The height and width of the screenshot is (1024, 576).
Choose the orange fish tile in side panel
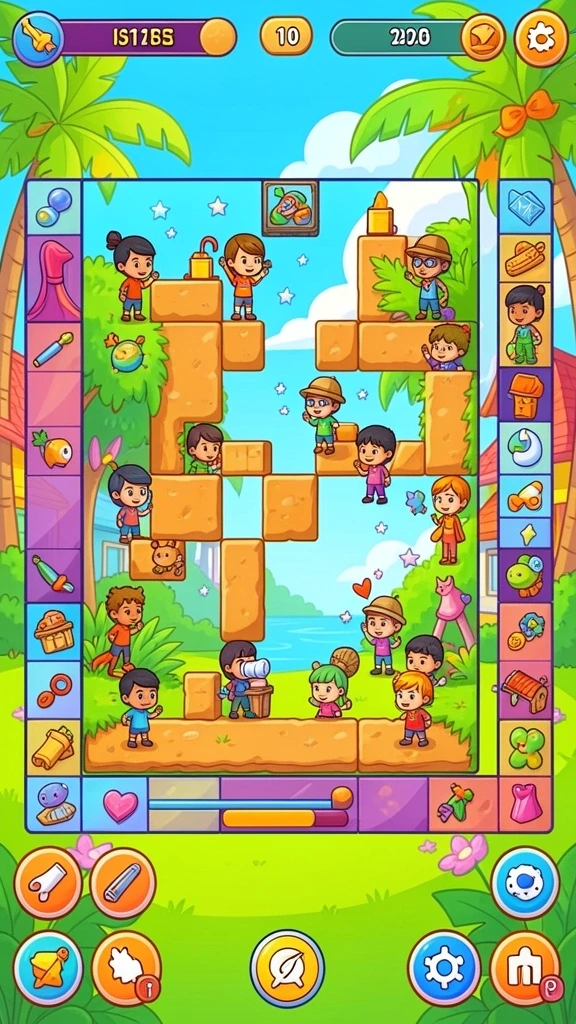point(54,451)
